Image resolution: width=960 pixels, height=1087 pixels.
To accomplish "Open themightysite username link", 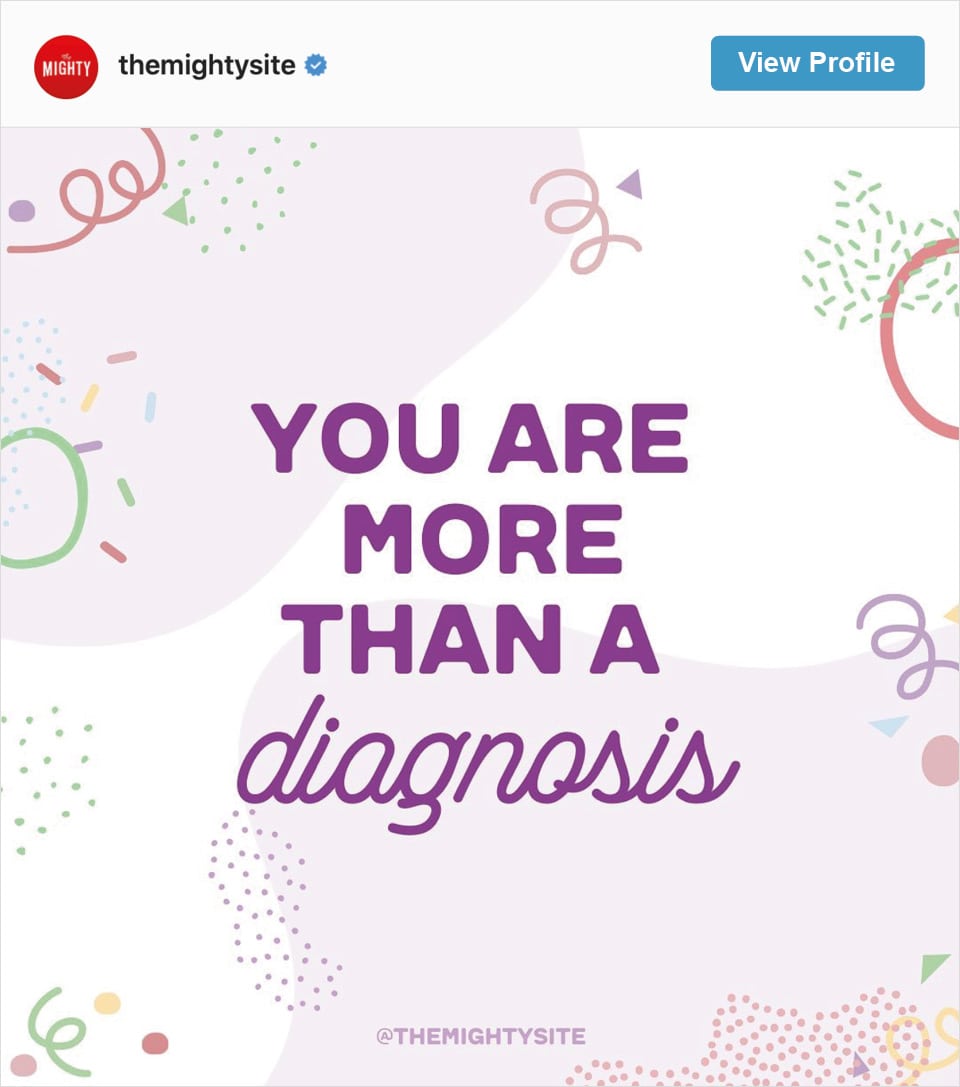I will (x=206, y=66).
